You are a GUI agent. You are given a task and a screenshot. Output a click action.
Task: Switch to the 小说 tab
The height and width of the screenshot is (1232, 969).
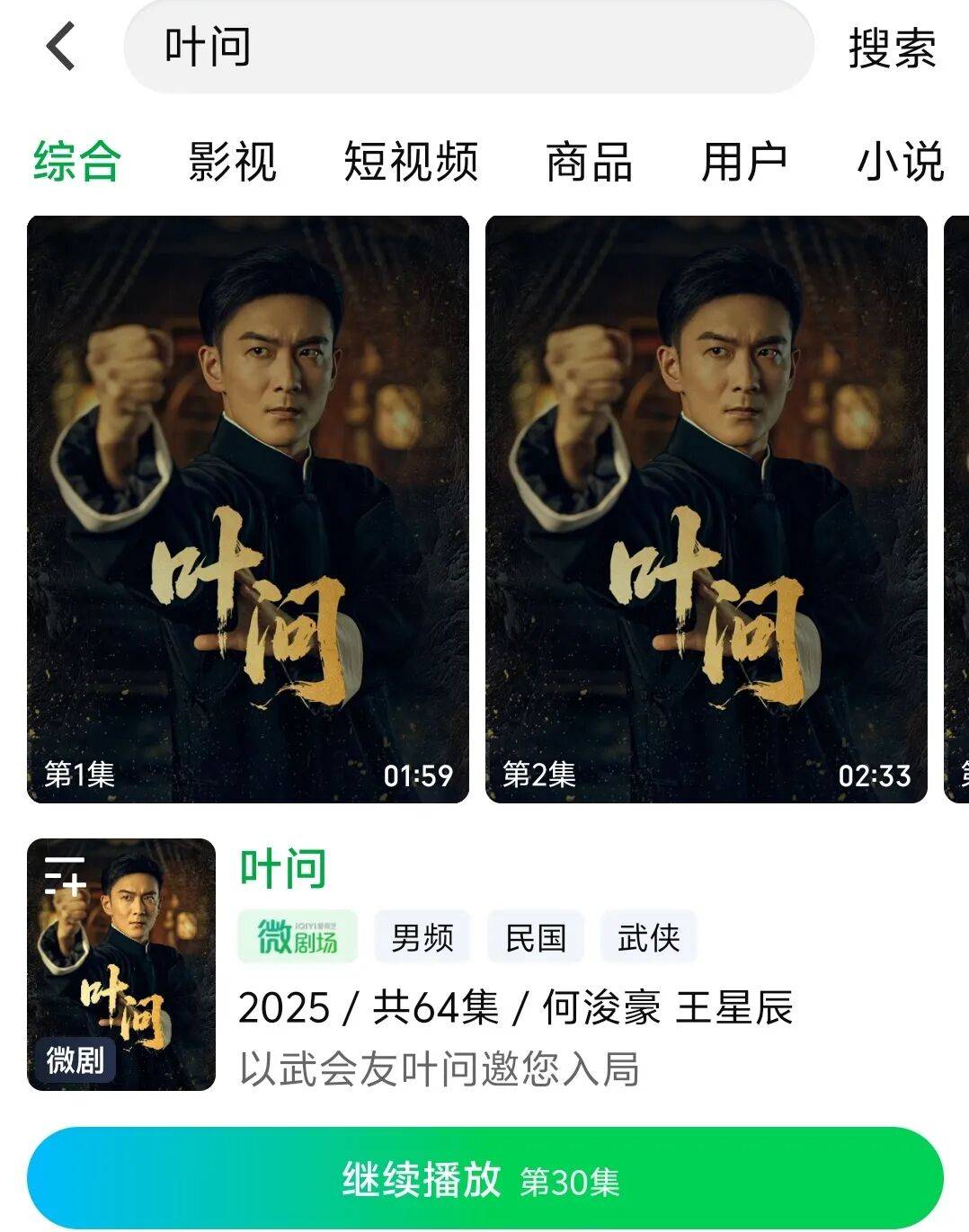click(x=902, y=162)
